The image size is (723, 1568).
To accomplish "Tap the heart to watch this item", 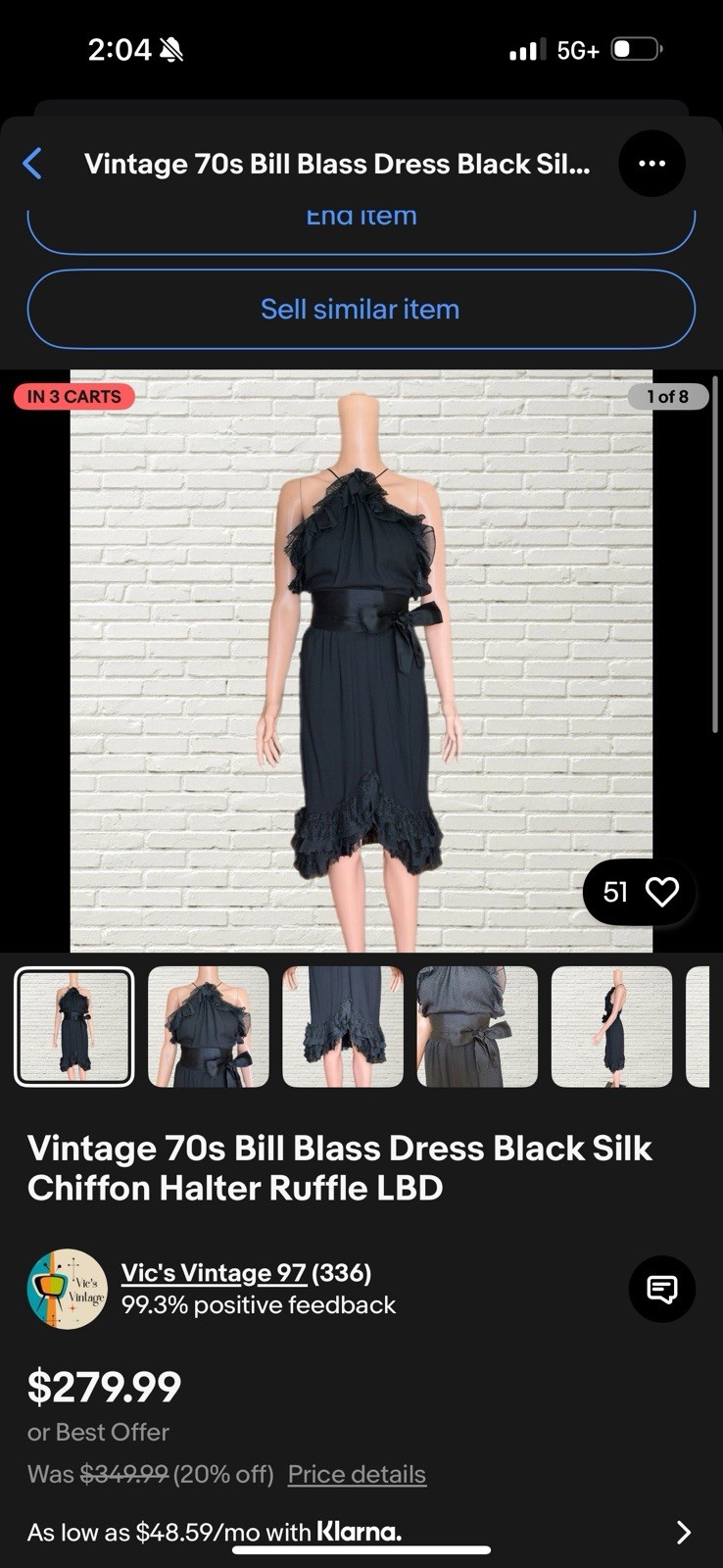I will tap(663, 892).
